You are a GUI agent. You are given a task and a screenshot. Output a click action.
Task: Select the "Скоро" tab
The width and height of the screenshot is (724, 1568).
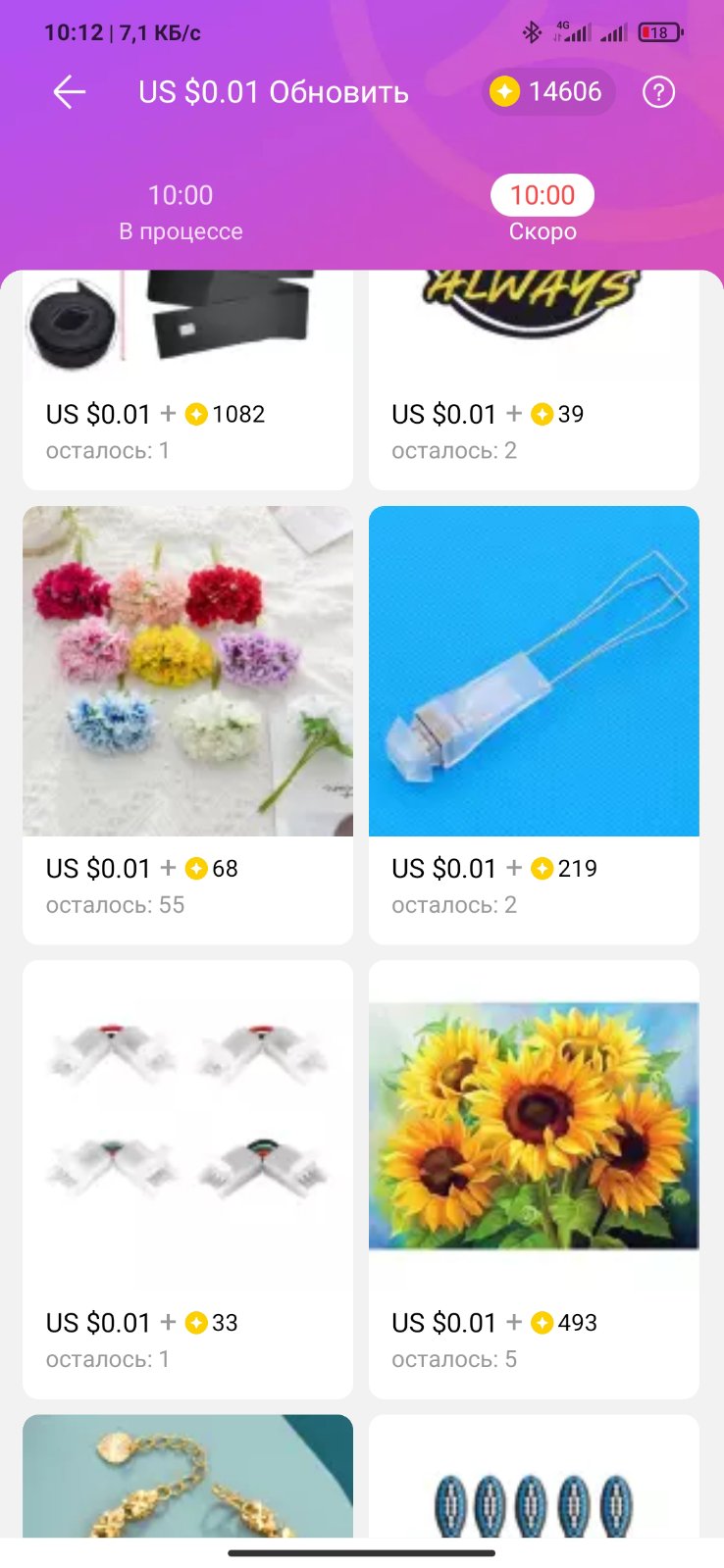point(543,210)
